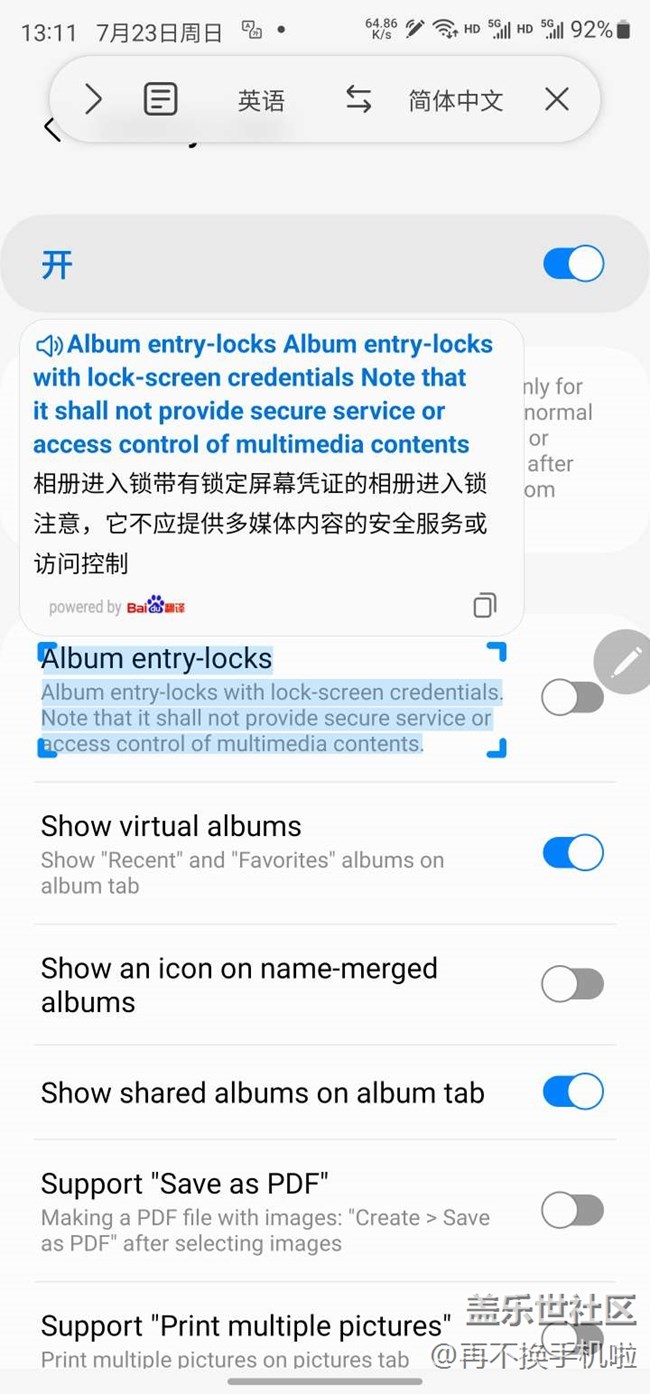This screenshot has height=1394, width=650.
Task: Disable shared albums on album tab
Action: pyautogui.click(x=573, y=1092)
